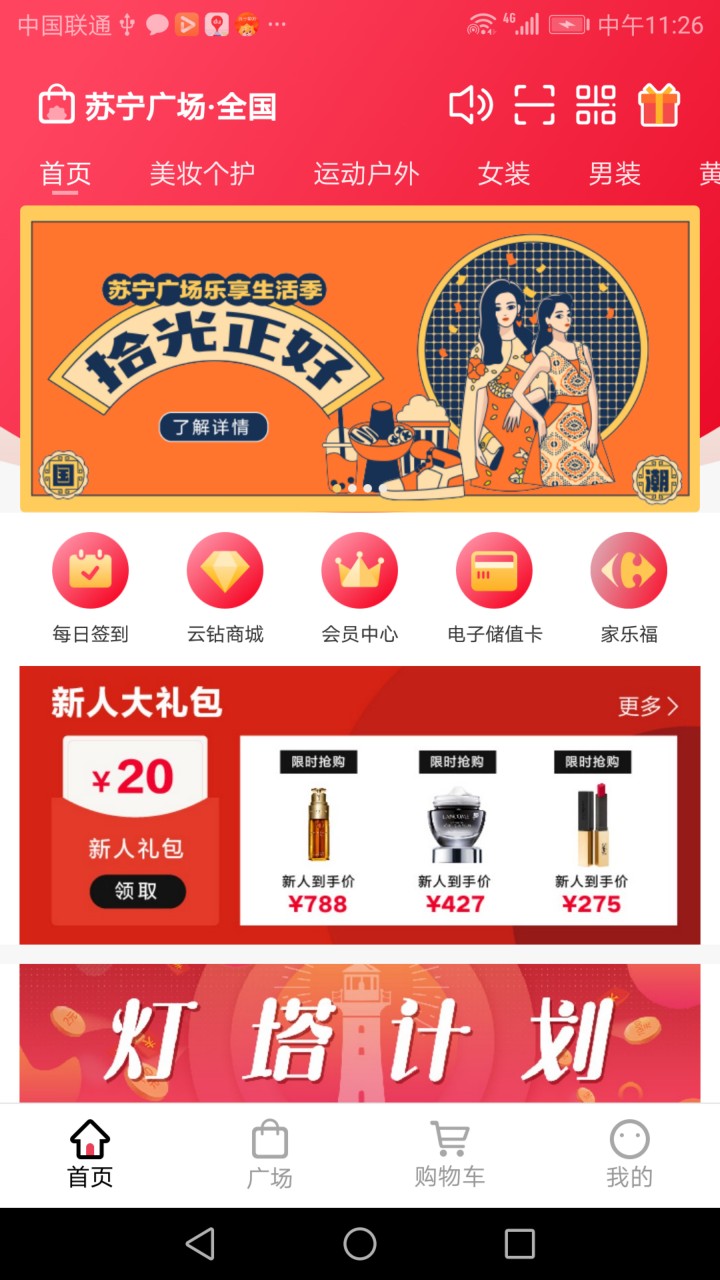Tap 更多 in 新人大礼包 section
This screenshot has width=720, height=1280.
(x=648, y=706)
